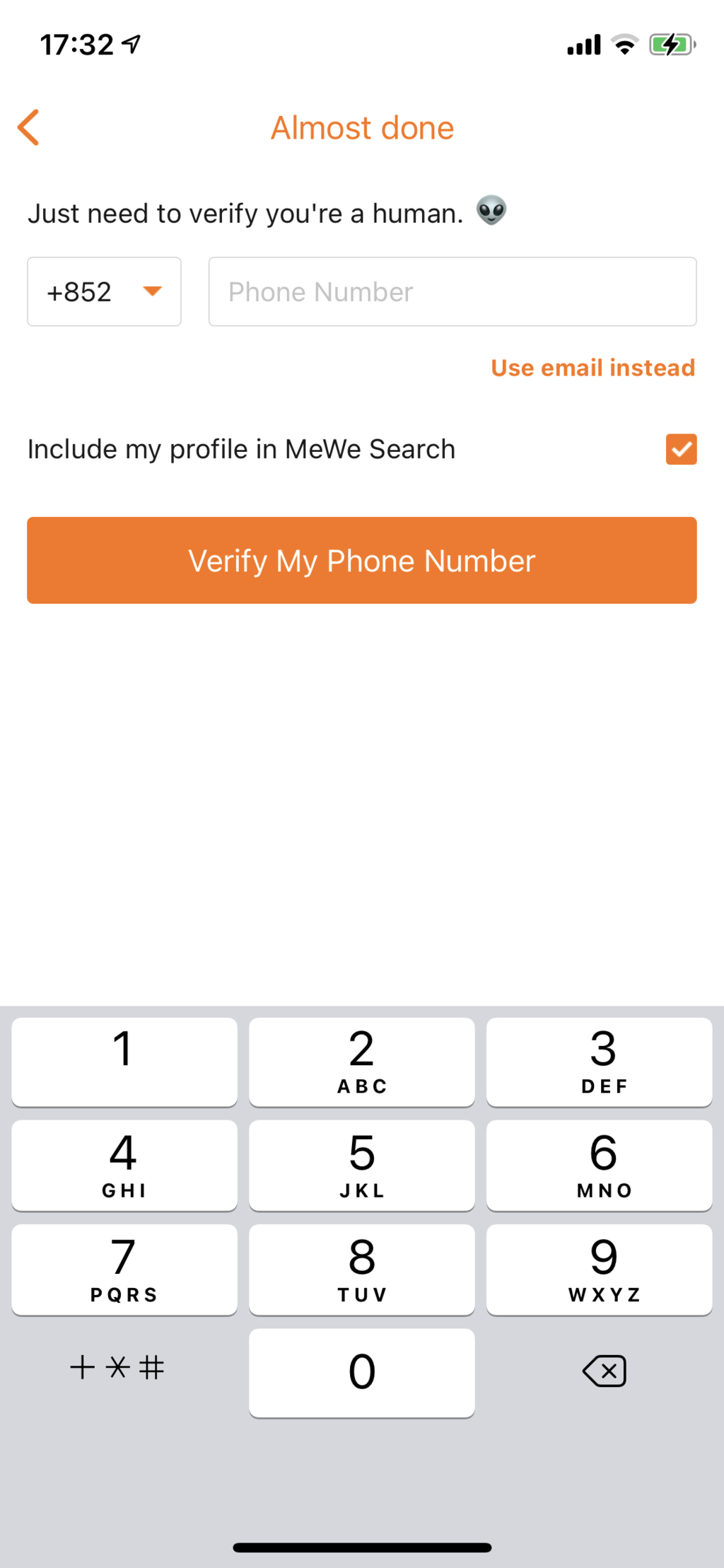Choose Use email instead
The image size is (724, 1568).
(x=592, y=368)
